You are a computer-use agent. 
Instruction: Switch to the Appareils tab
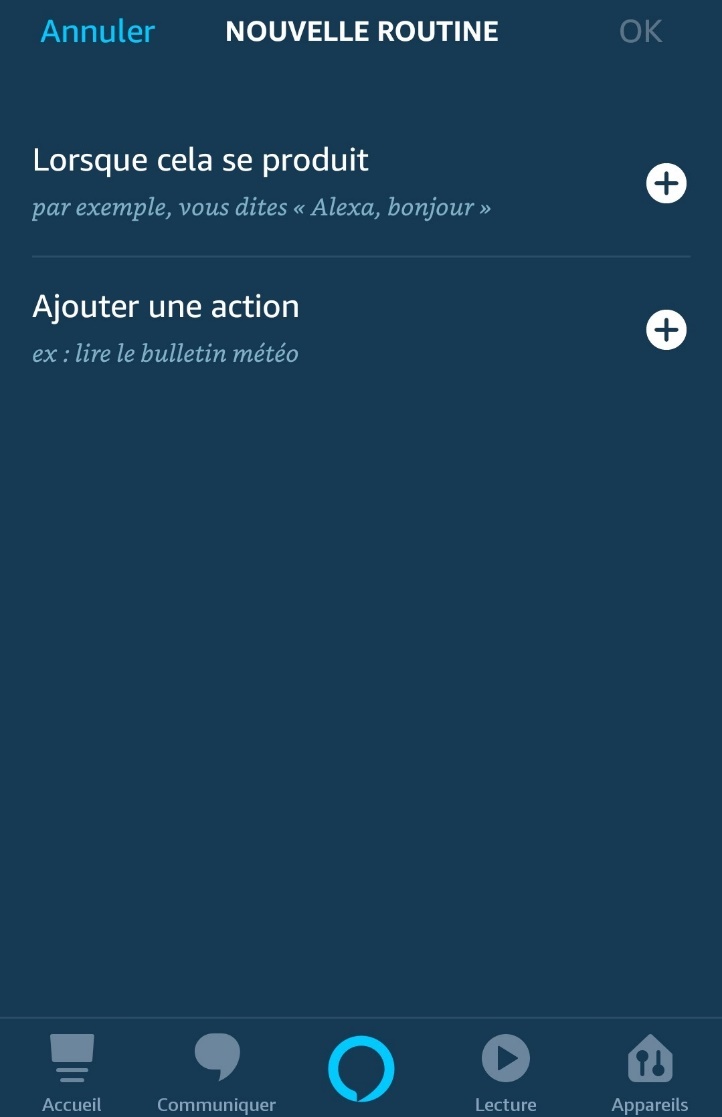coord(650,1072)
